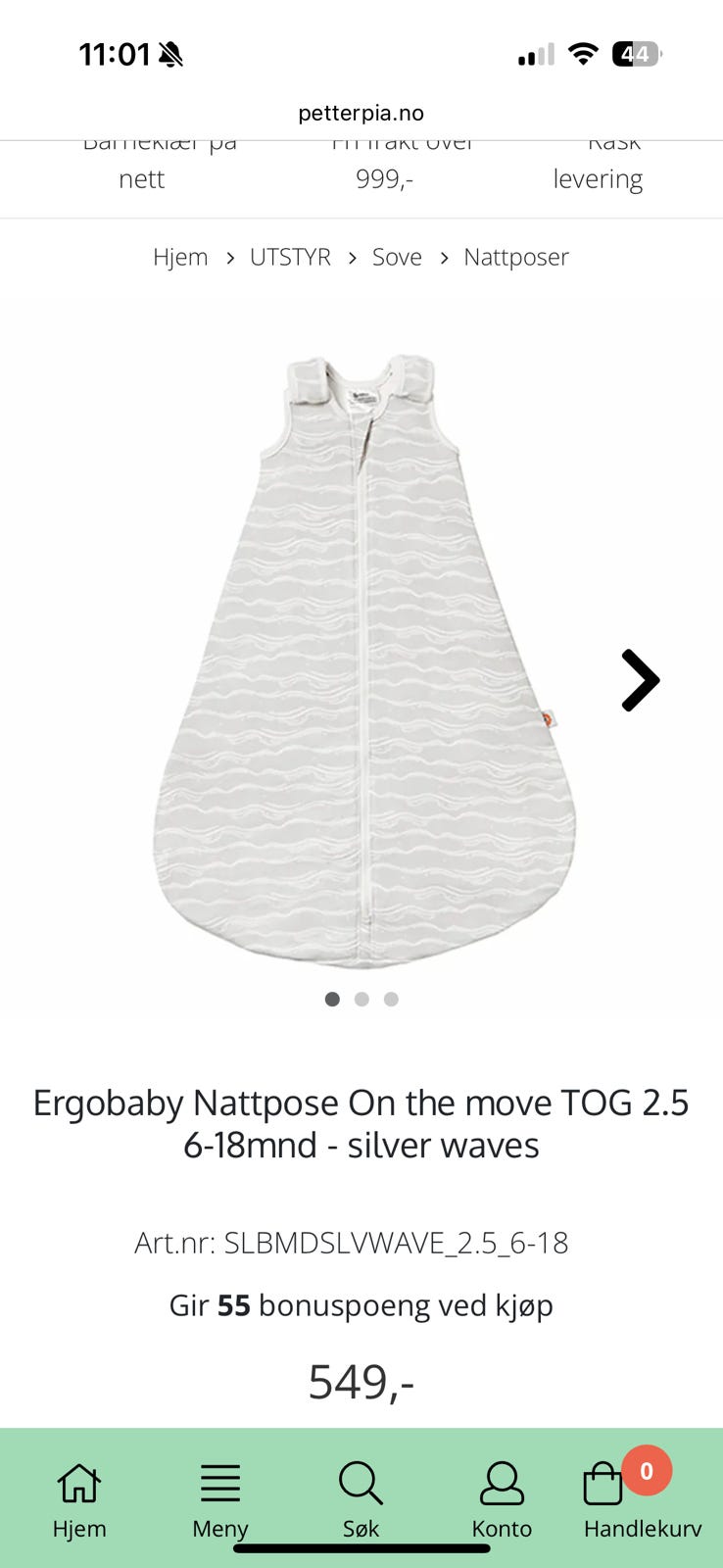The width and height of the screenshot is (723, 1568).
Task: Open Søk in the bottom bar
Action: (x=361, y=1499)
